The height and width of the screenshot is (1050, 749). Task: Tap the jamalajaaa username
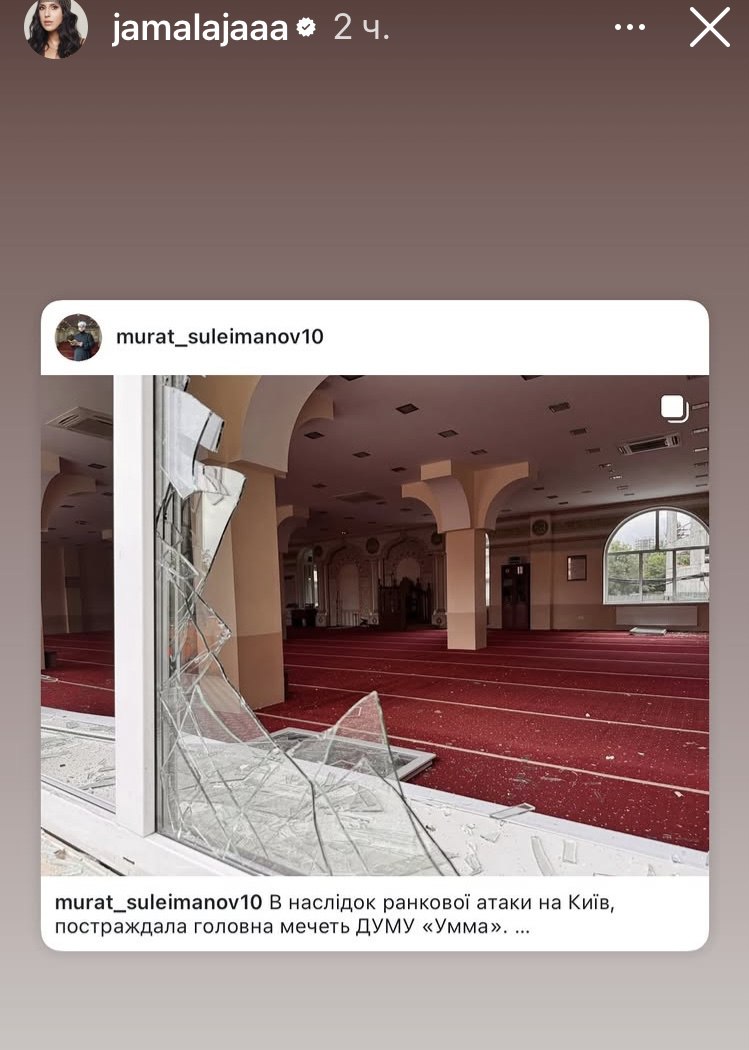pyautogui.click(x=200, y=28)
